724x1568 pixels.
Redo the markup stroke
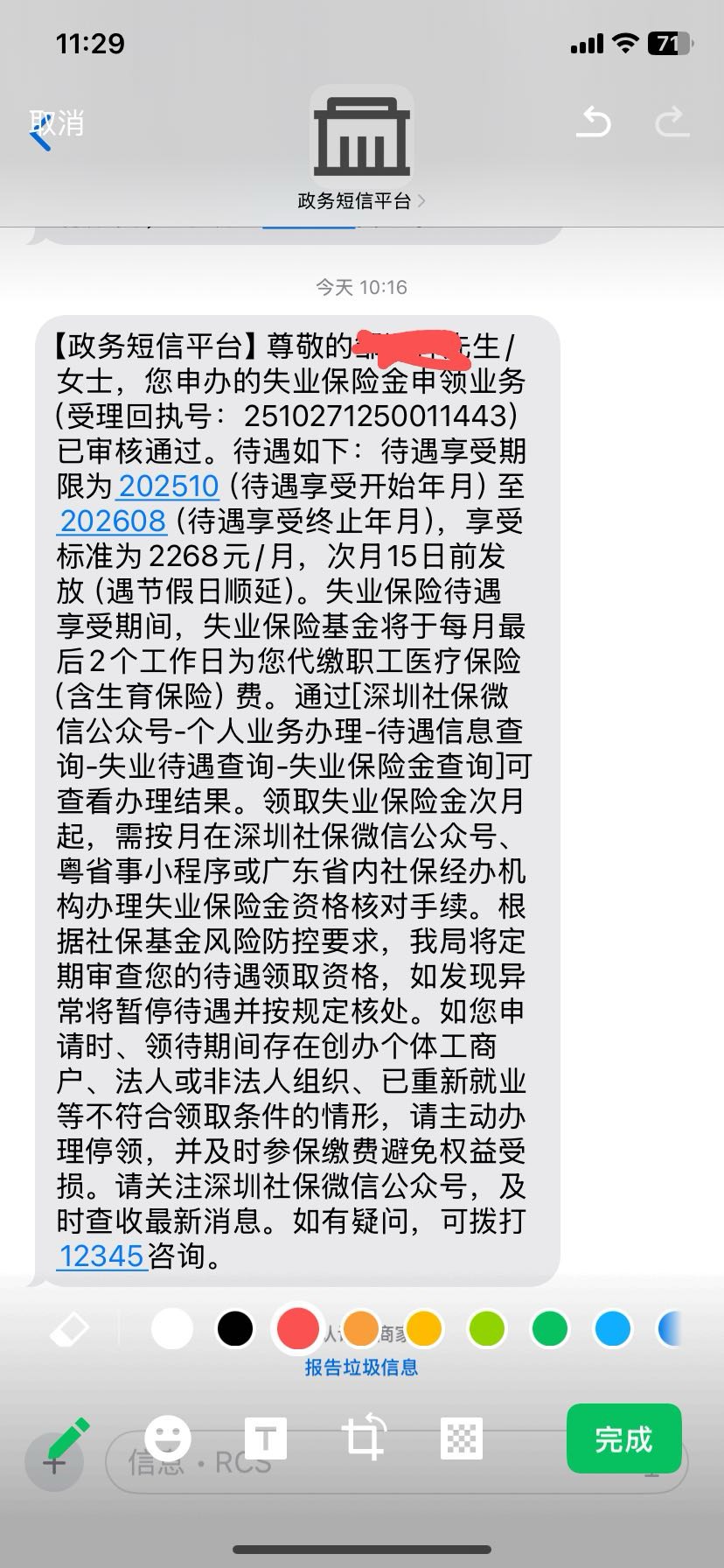[x=672, y=122]
